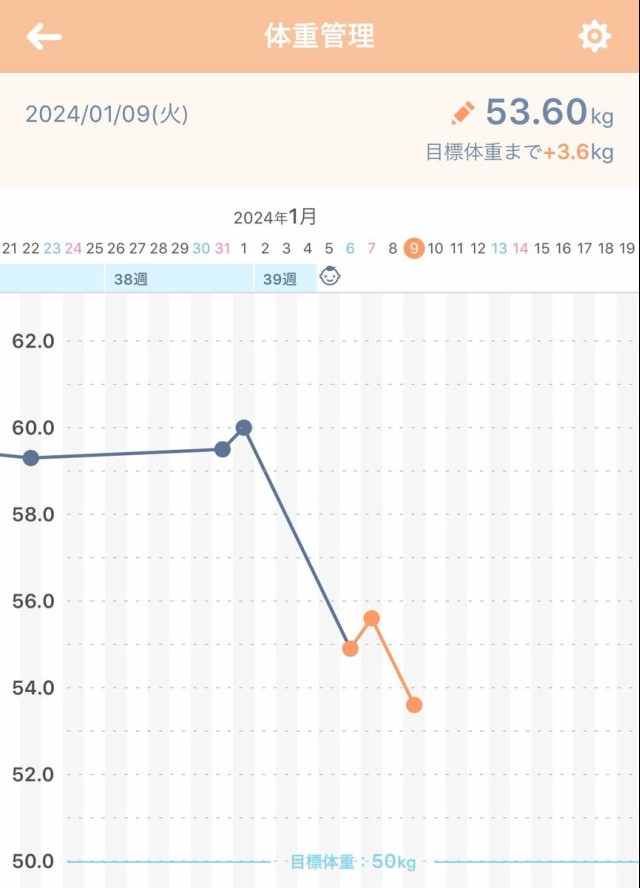The height and width of the screenshot is (888, 640).
Task: Select date 10 in the calendar strip
Action: pos(435,248)
